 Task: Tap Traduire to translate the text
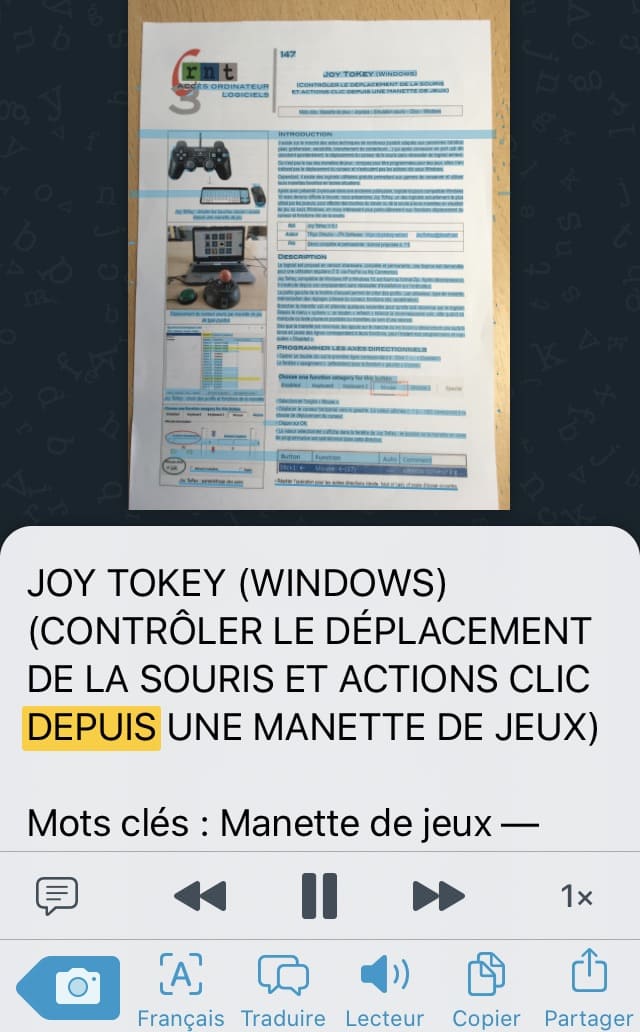click(x=283, y=988)
